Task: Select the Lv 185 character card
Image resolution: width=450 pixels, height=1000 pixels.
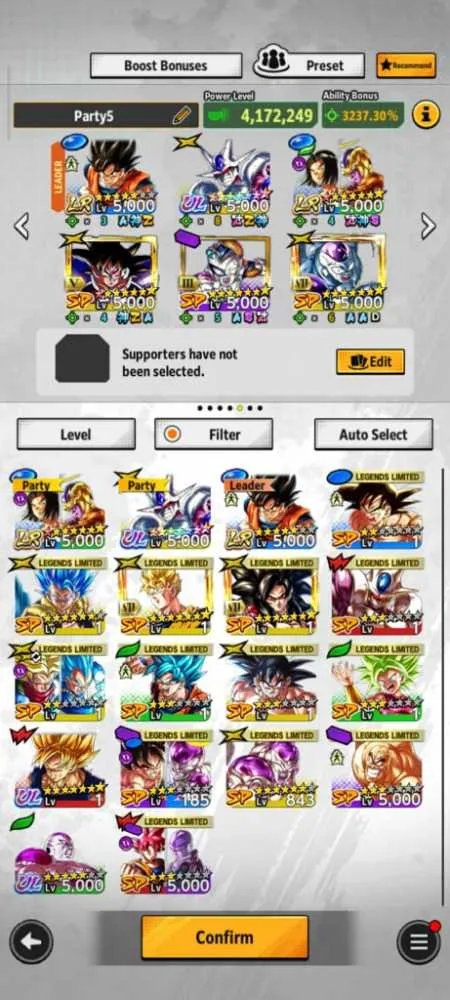Action: click(x=164, y=767)
